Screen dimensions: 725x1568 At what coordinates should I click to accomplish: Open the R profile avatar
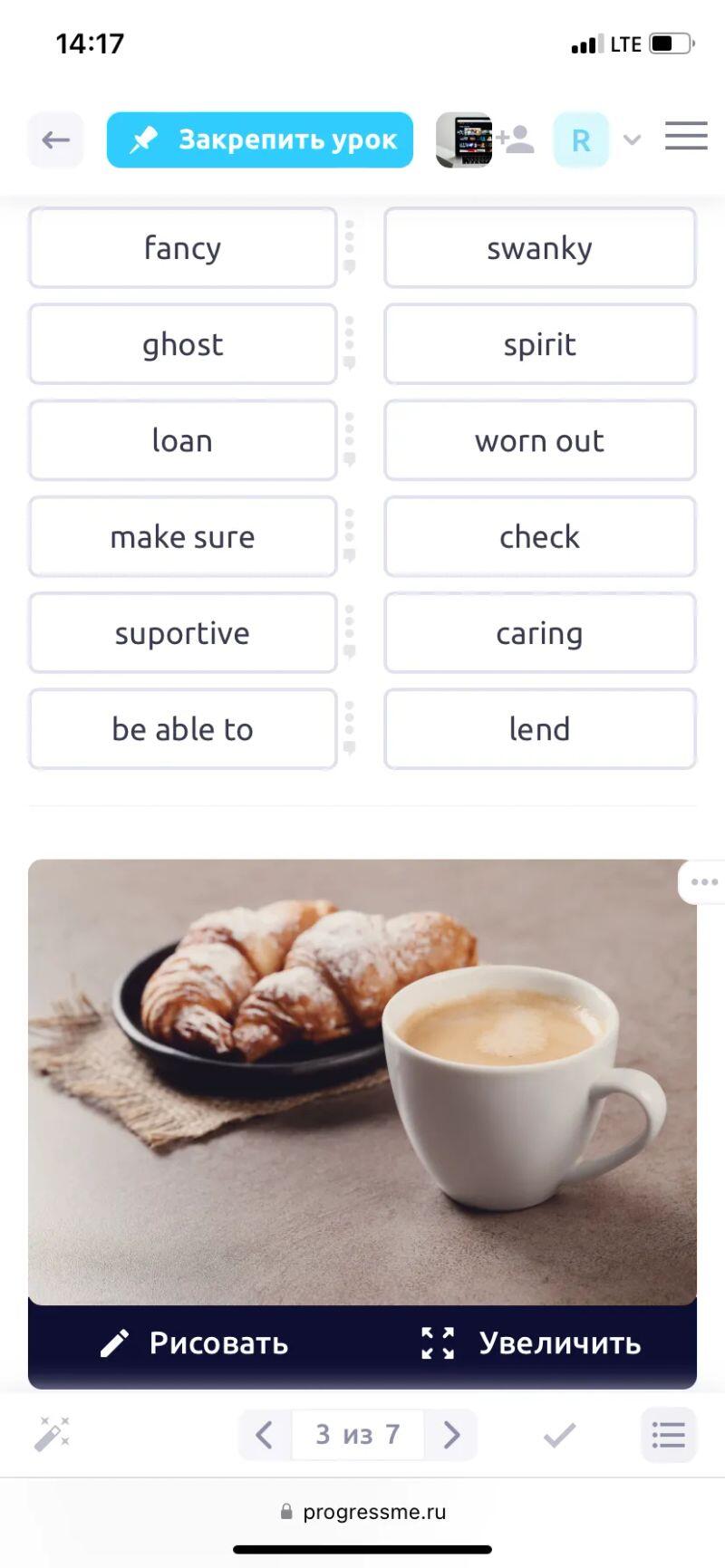pos(580,140)
